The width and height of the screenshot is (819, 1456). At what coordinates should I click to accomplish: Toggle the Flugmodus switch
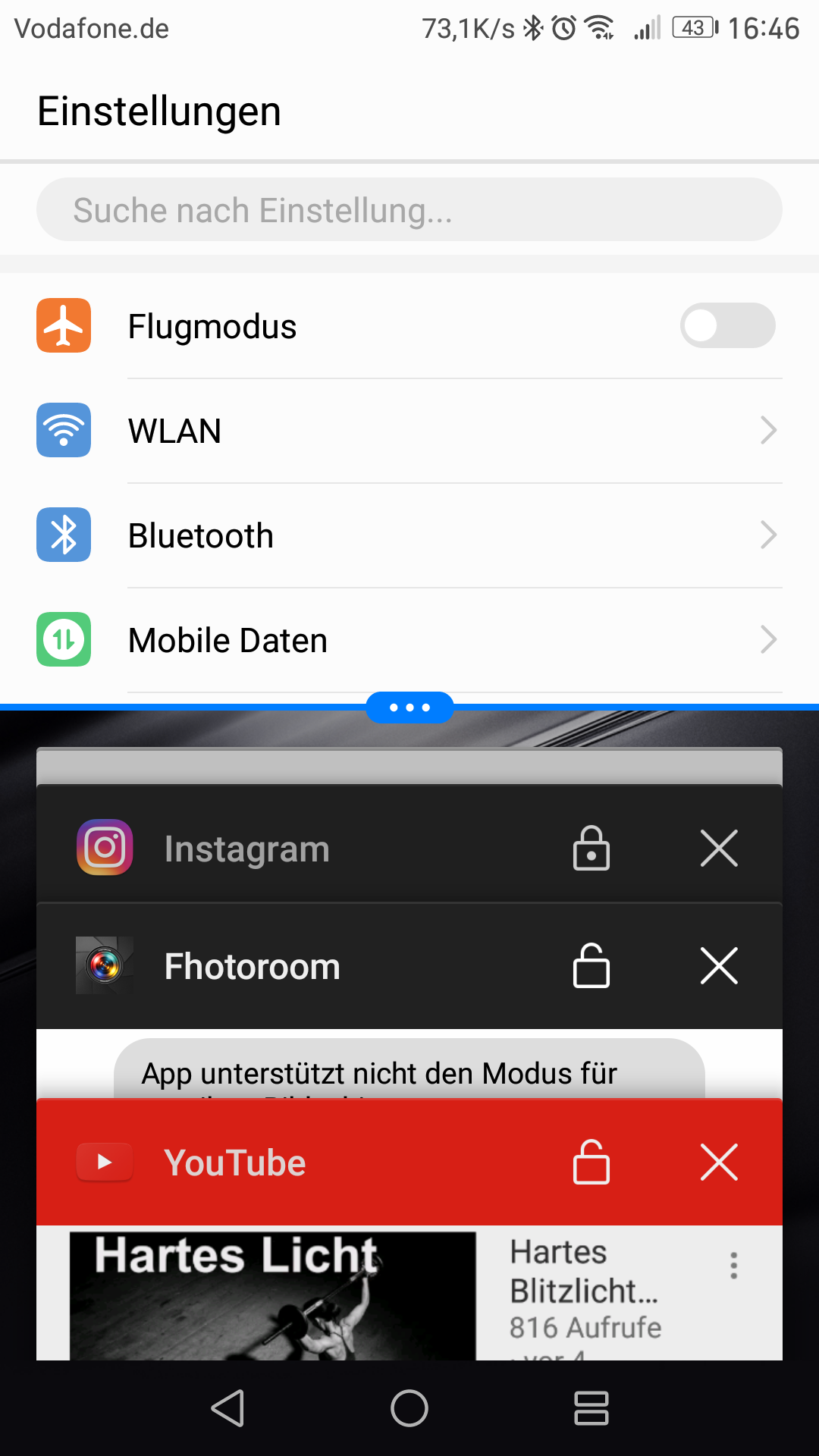727,325
